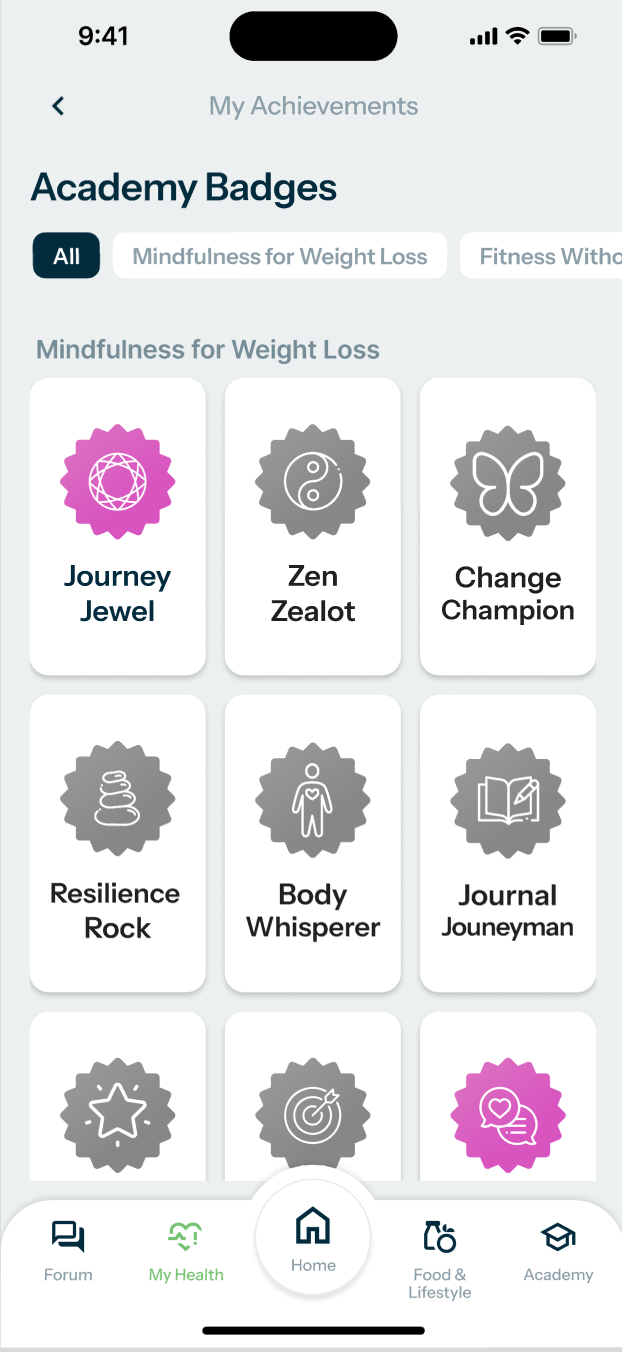Screen dimensions: 622x1352
Task: Switch to the My Health tab
Action: click(186, 1251)
